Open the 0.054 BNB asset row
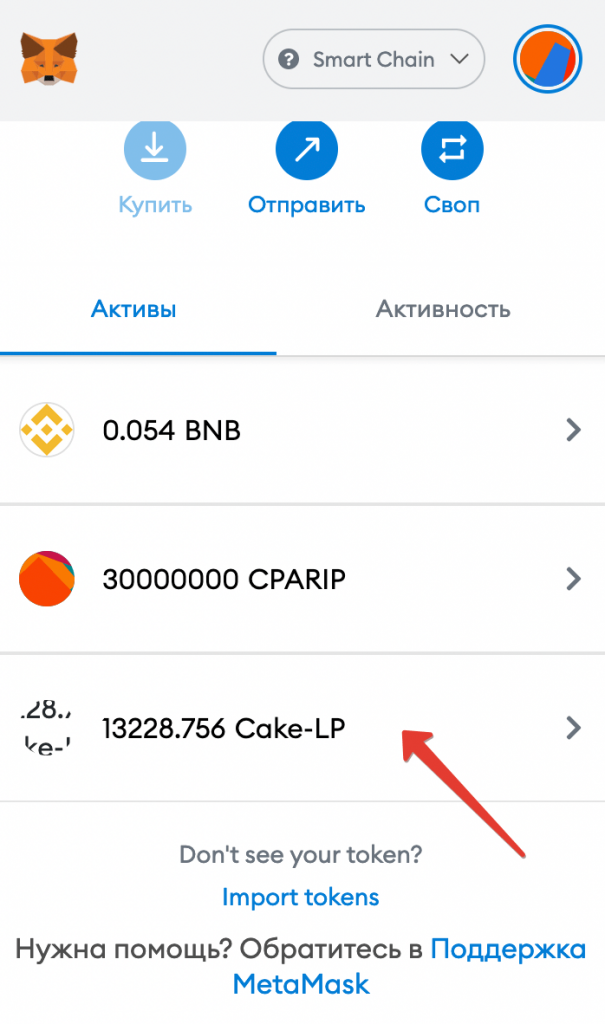 [302, 430]
